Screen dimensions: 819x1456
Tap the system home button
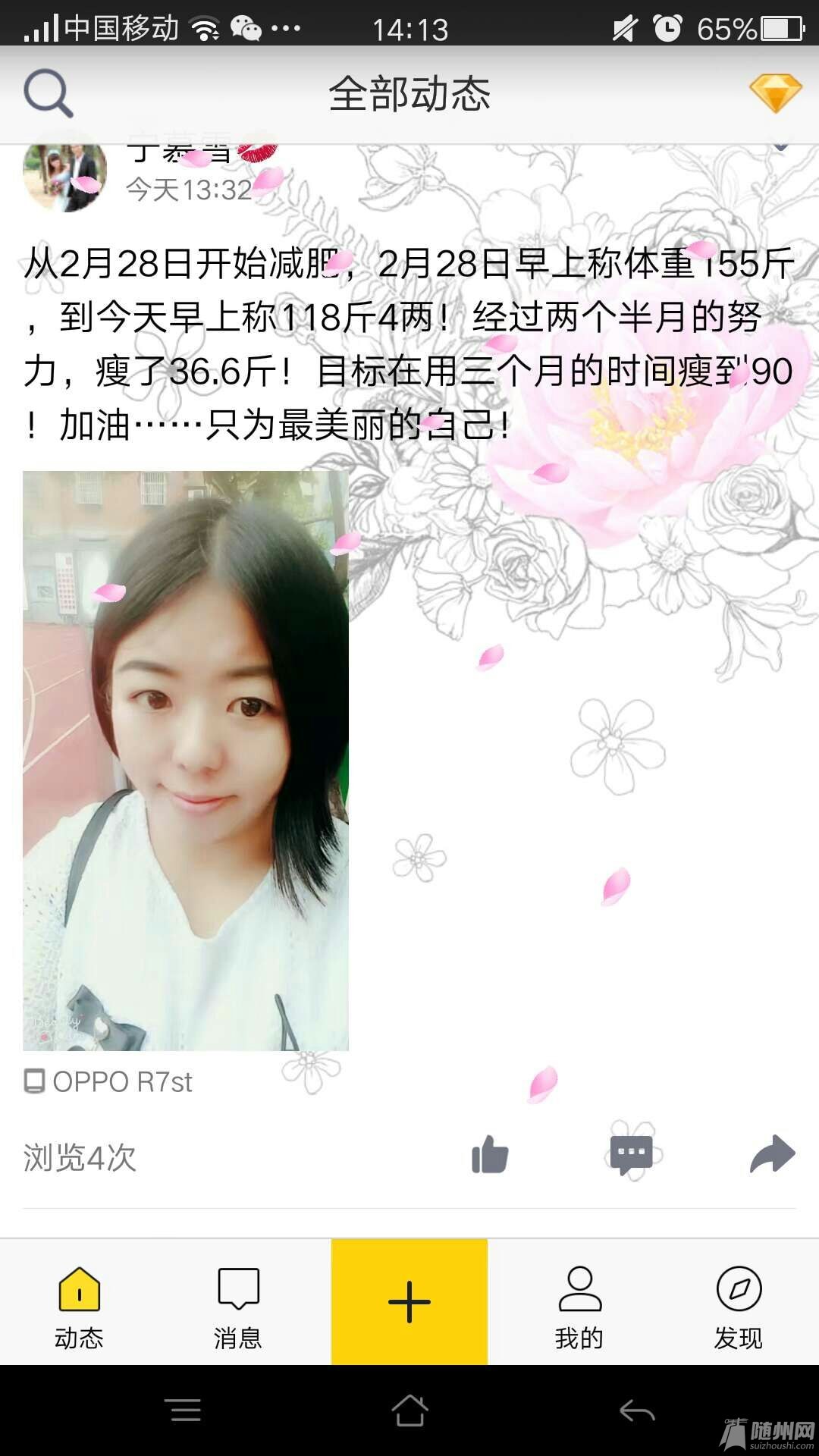(x=409, y=1411)
